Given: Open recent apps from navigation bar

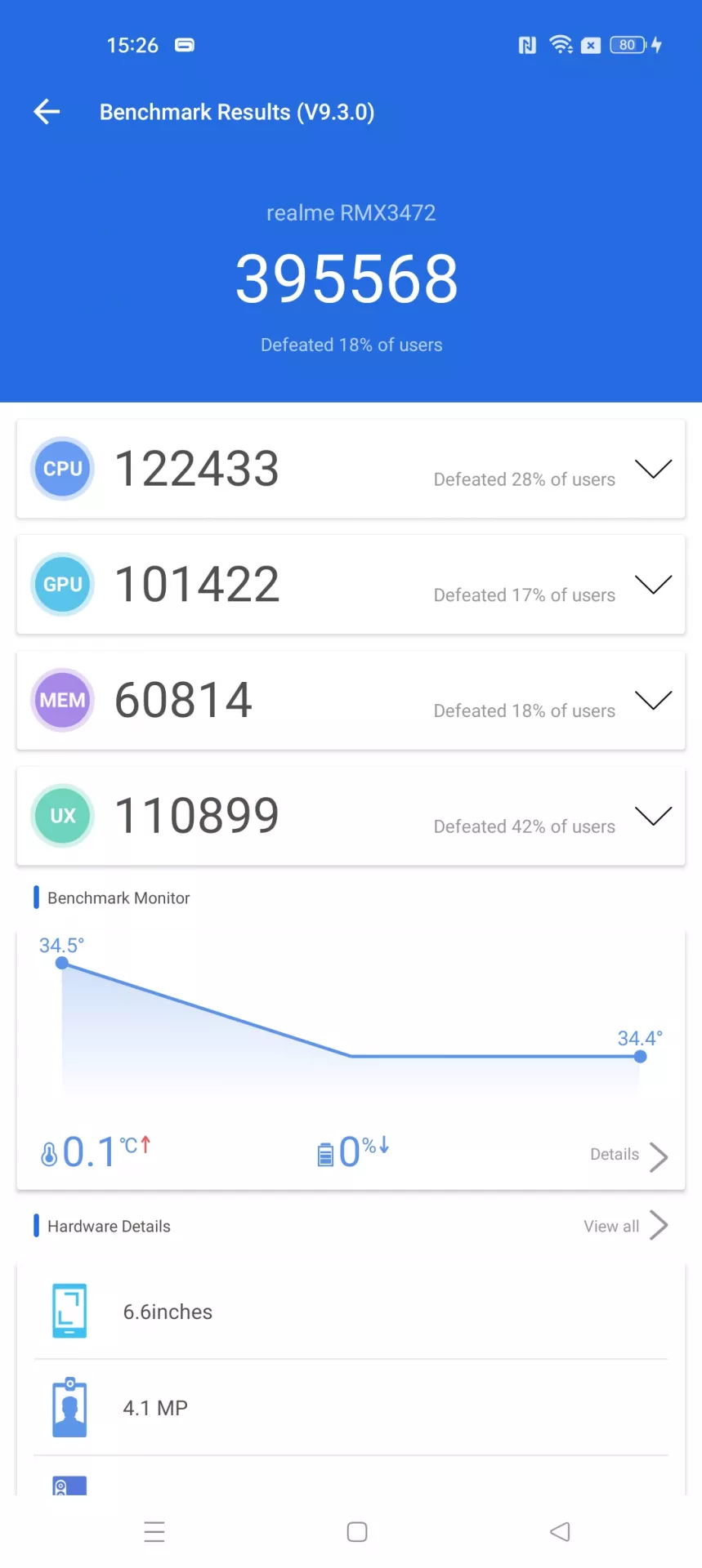Looking at the screenshot, I should pos(154,1531).
